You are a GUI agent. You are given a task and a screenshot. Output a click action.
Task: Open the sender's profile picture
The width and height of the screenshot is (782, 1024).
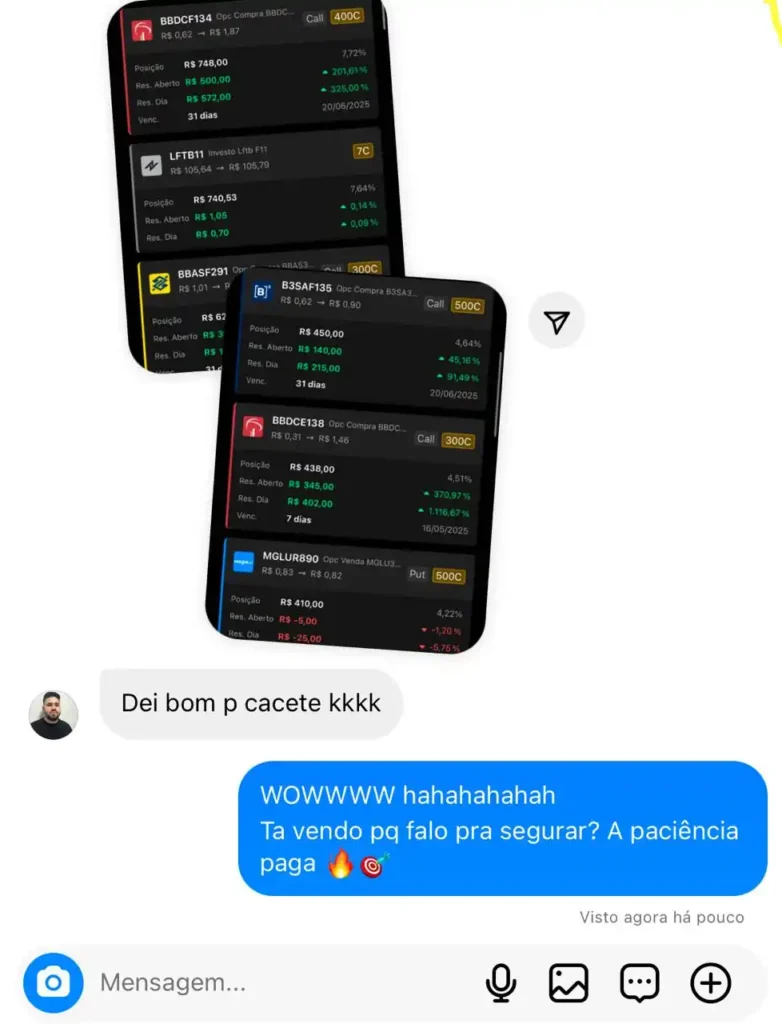pyautogui.click(x=53, y=714)
